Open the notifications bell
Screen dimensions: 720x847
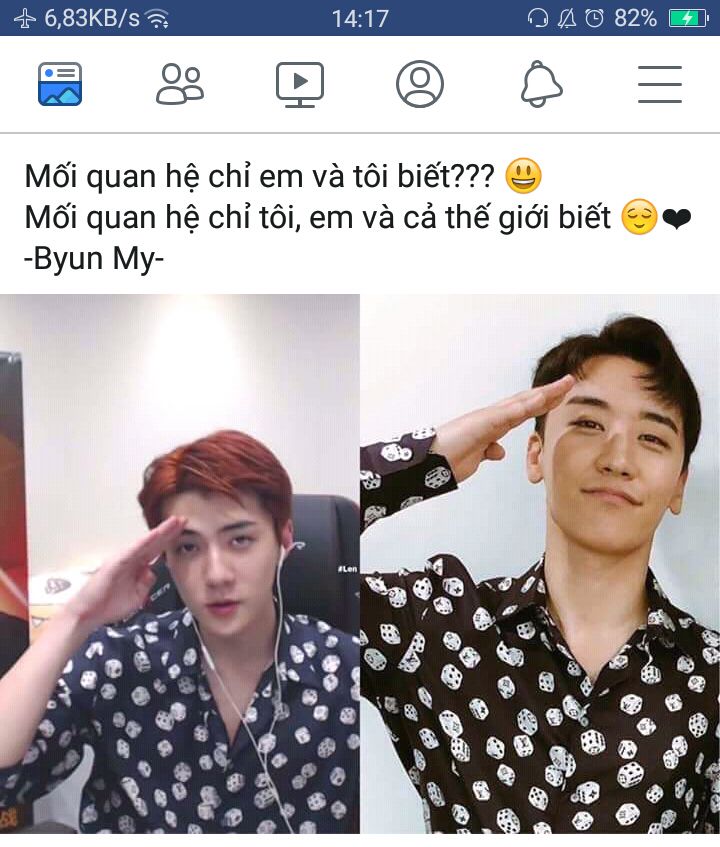coord(540,84)
